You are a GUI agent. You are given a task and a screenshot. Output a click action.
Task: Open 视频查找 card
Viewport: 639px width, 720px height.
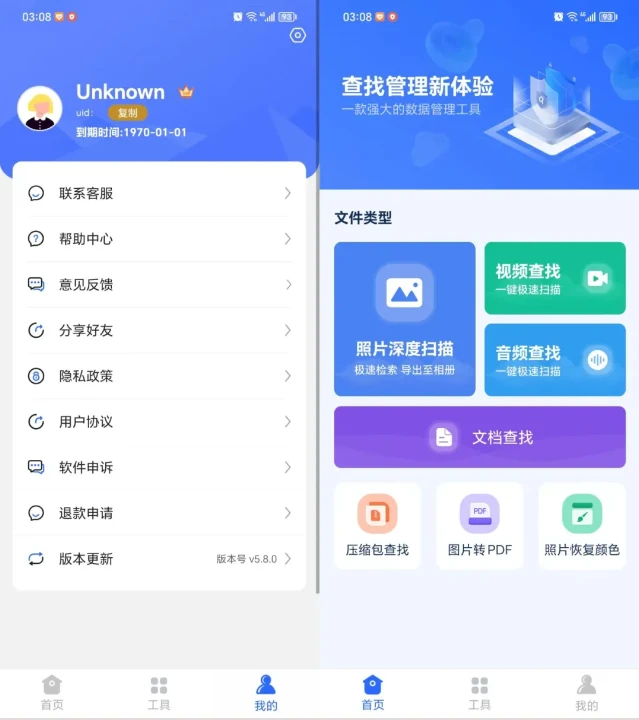pyautogui.click(x=555, y=278)
